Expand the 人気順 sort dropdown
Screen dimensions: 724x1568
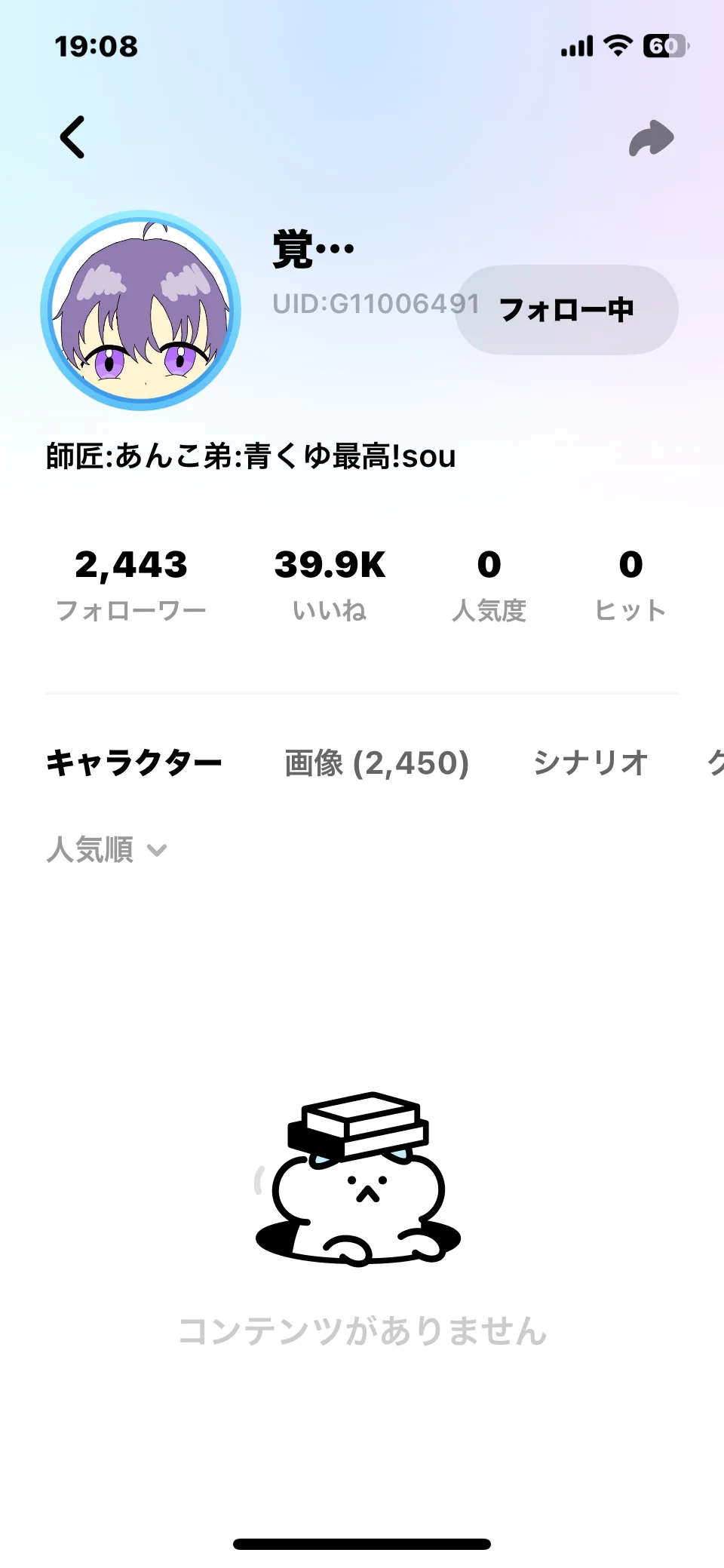point(106,850)
